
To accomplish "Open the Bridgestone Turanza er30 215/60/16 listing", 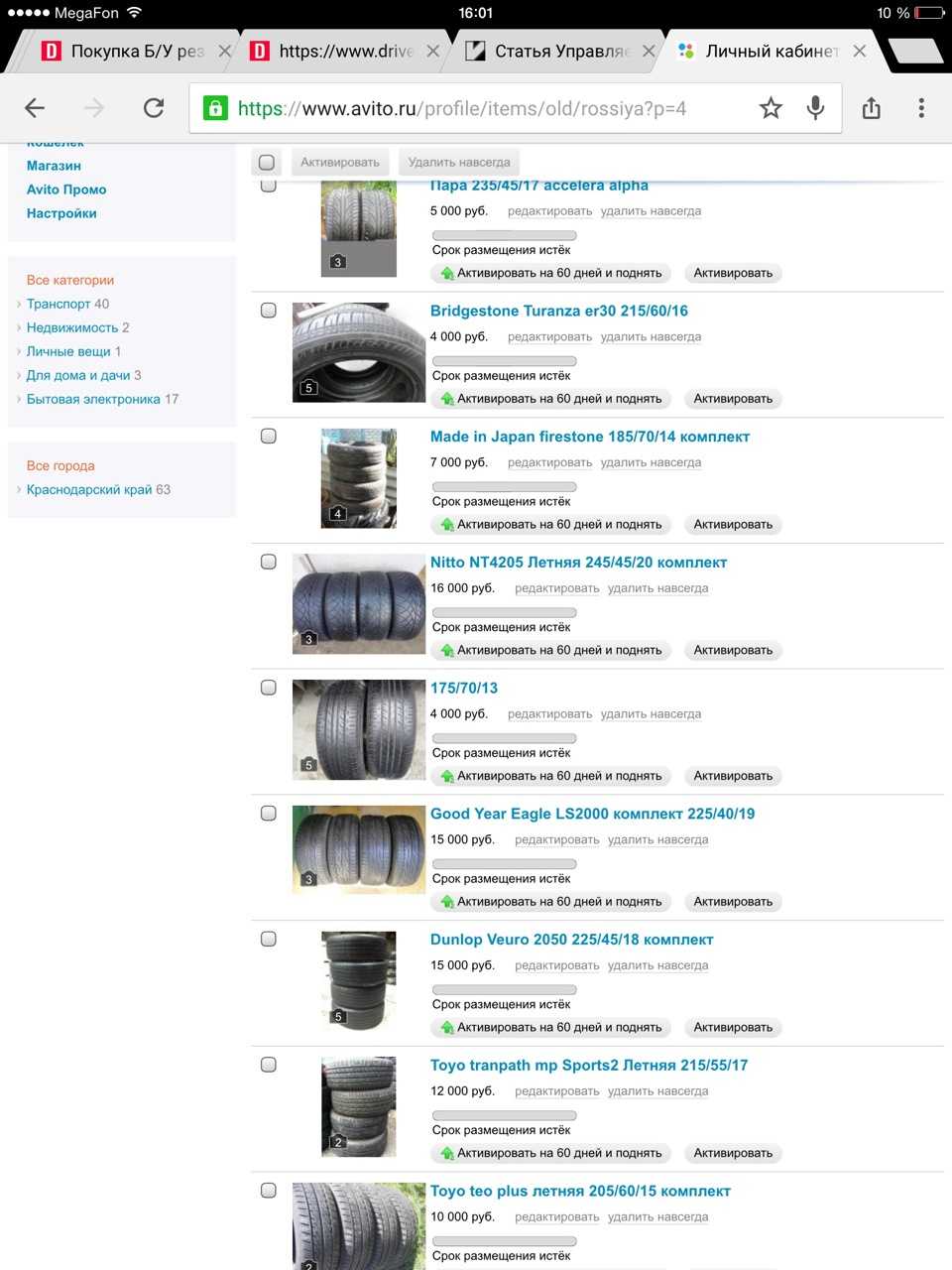I will click(x=558, y=311).
